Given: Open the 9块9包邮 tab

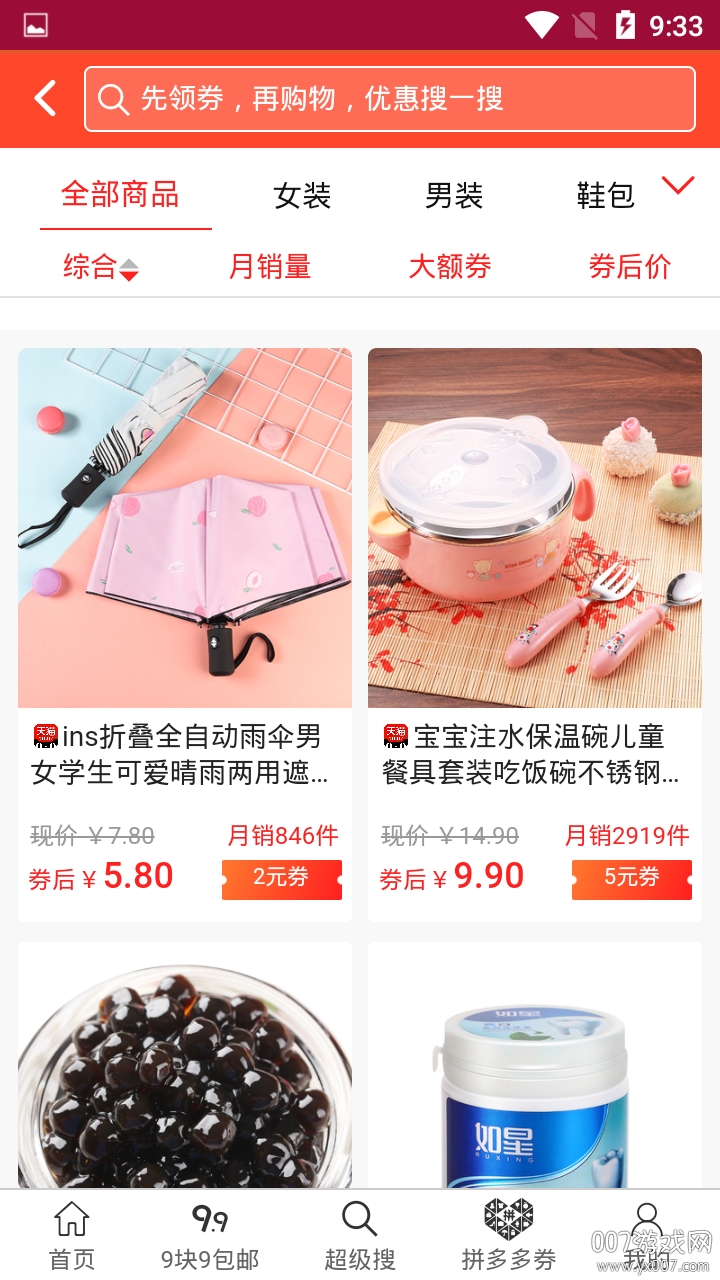Looking at the screenshot, I should coord(210,1236).
